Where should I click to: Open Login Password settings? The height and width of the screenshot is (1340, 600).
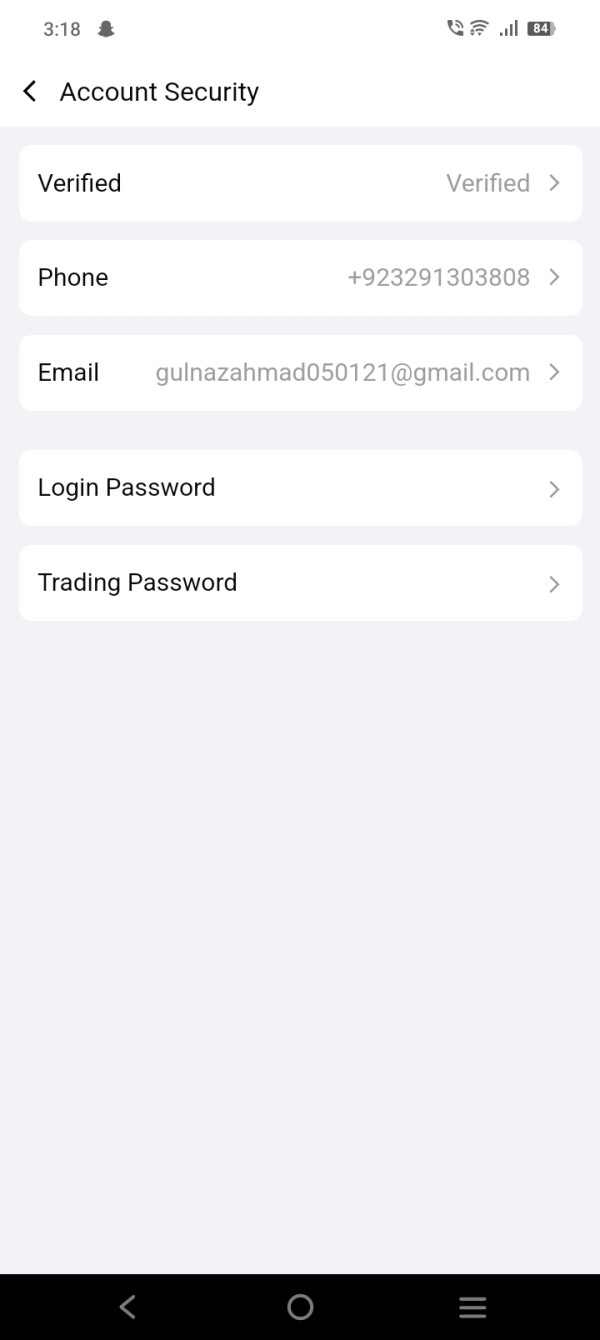point(300,488)
